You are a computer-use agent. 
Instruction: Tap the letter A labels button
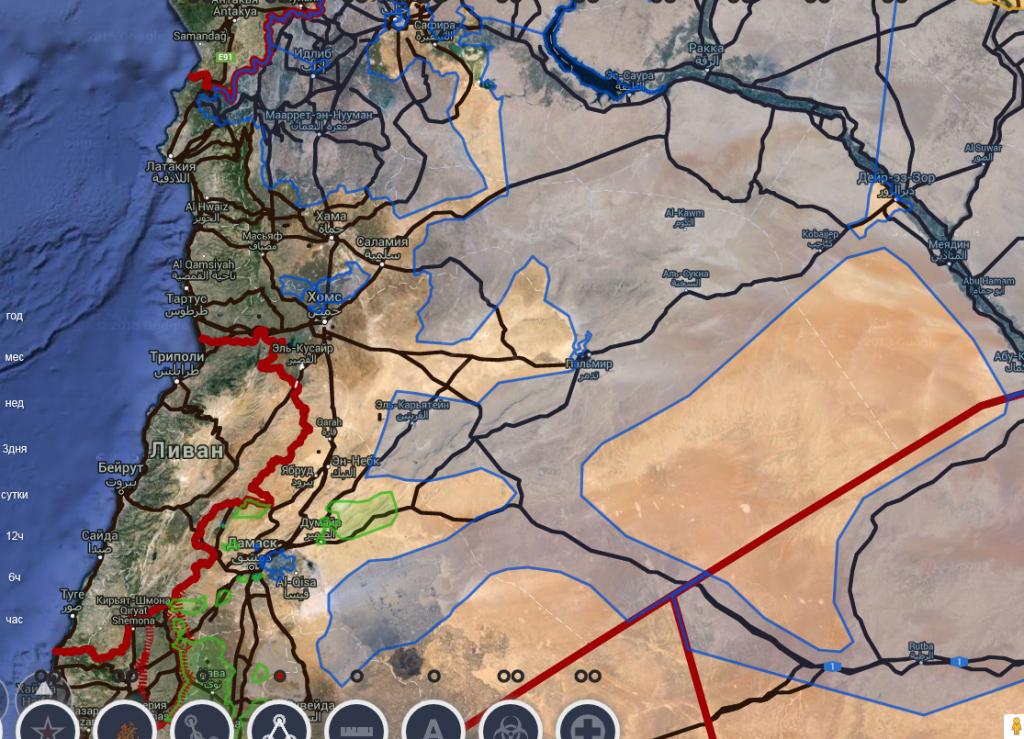pyautogui.click(x=432, y=726)
